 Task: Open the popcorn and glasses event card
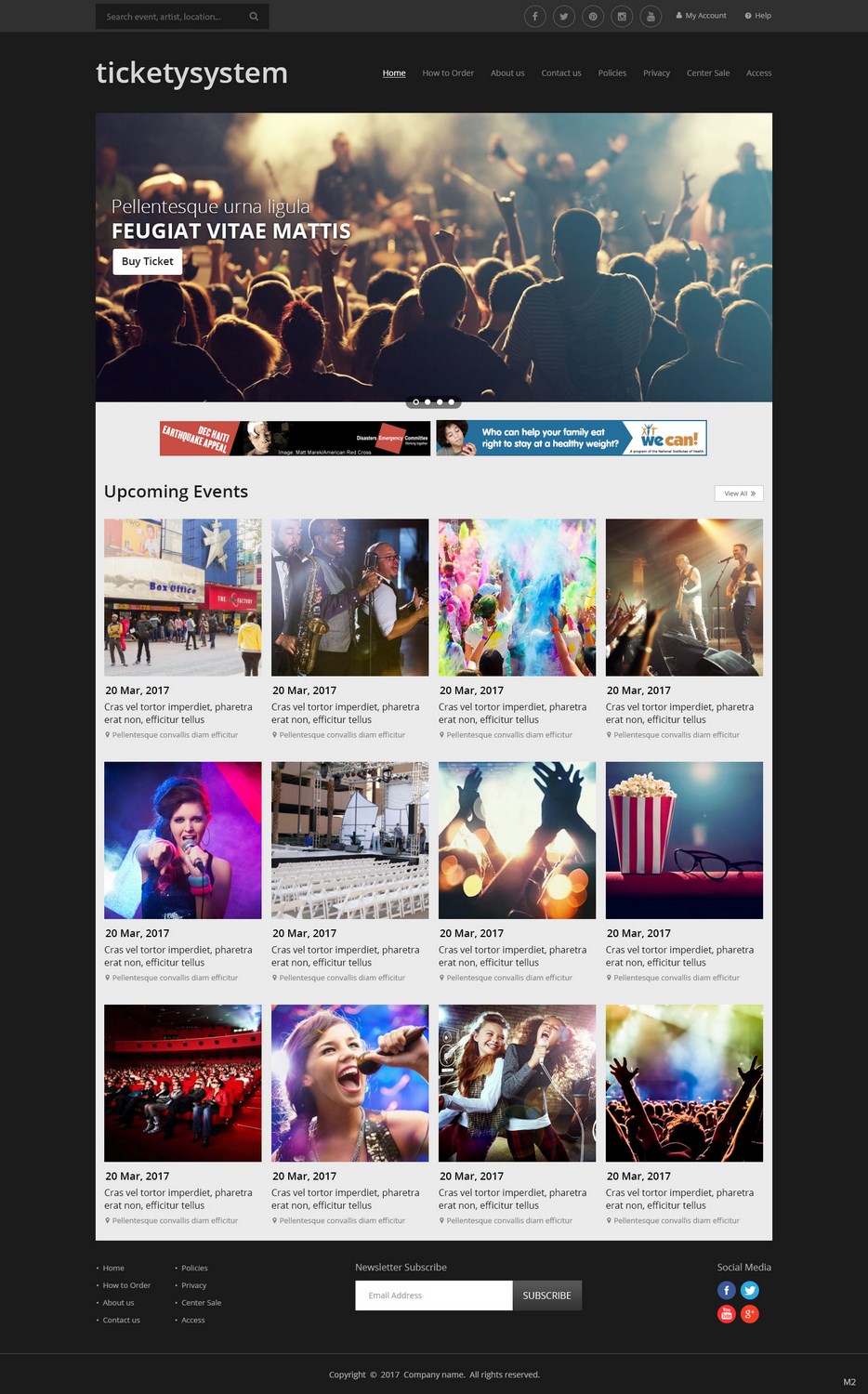coord(684,840)
